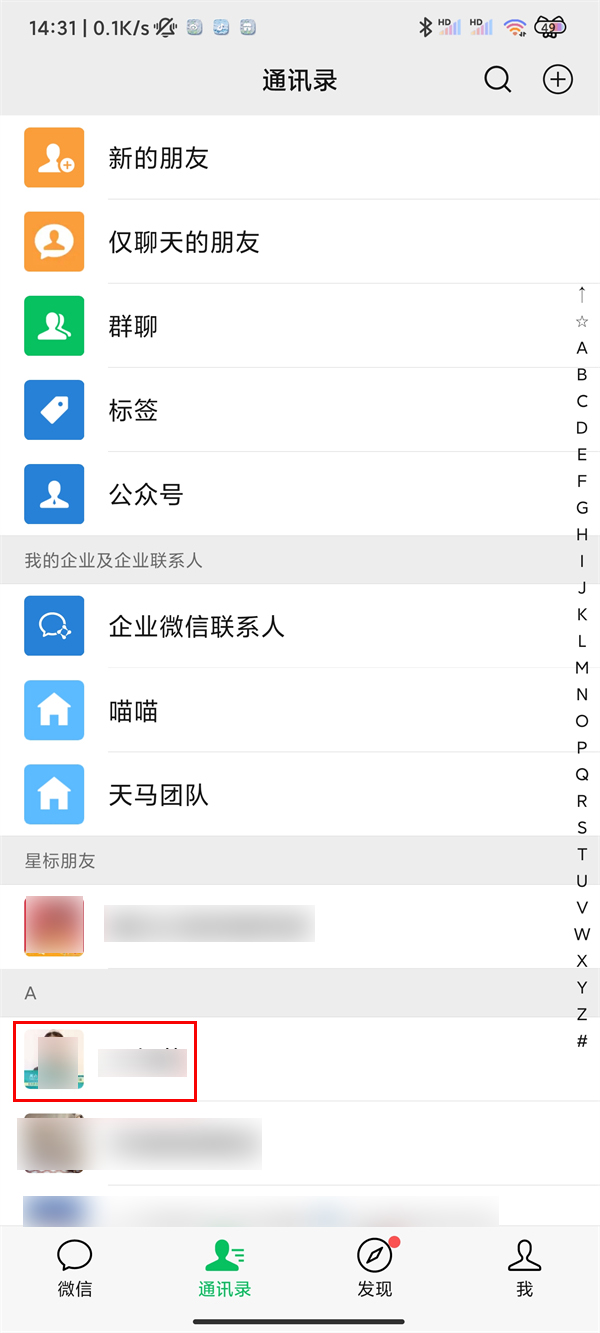Select the 通讯录 contacts tab
600x1333 pixels.
point(225,1268)
